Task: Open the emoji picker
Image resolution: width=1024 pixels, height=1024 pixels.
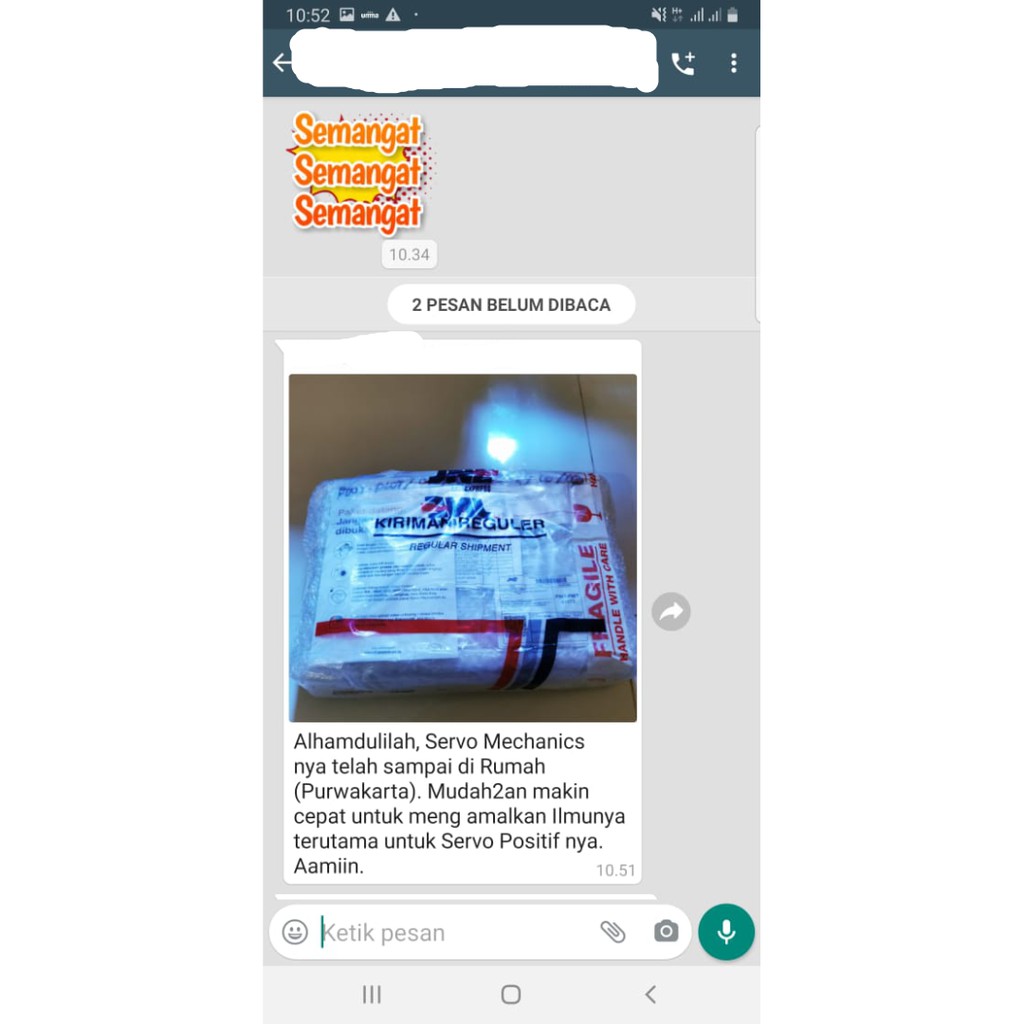Action: click(295, 932)
